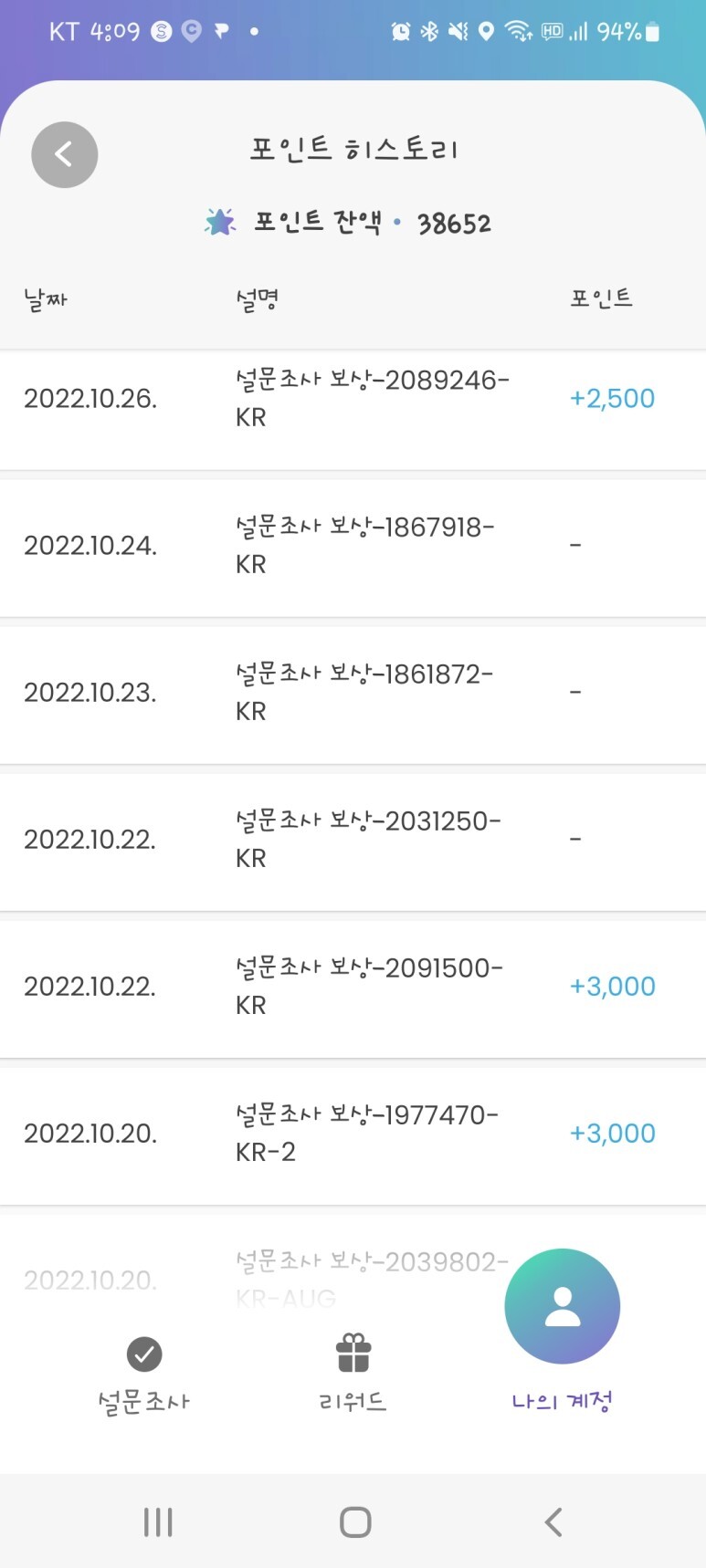
Task: Switch to the 설문조사 tab
Action: 143,1375
